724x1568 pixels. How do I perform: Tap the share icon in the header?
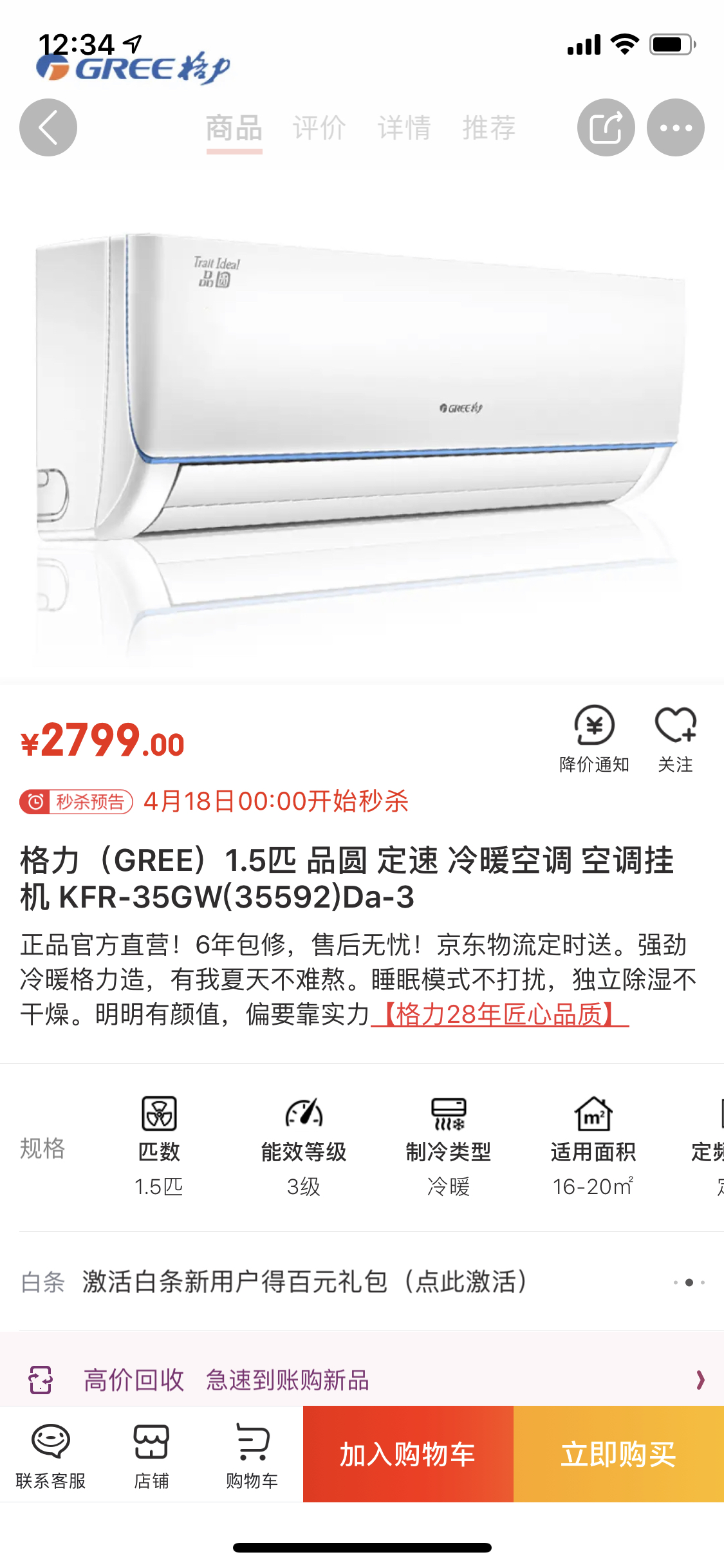tap(607, 127)
